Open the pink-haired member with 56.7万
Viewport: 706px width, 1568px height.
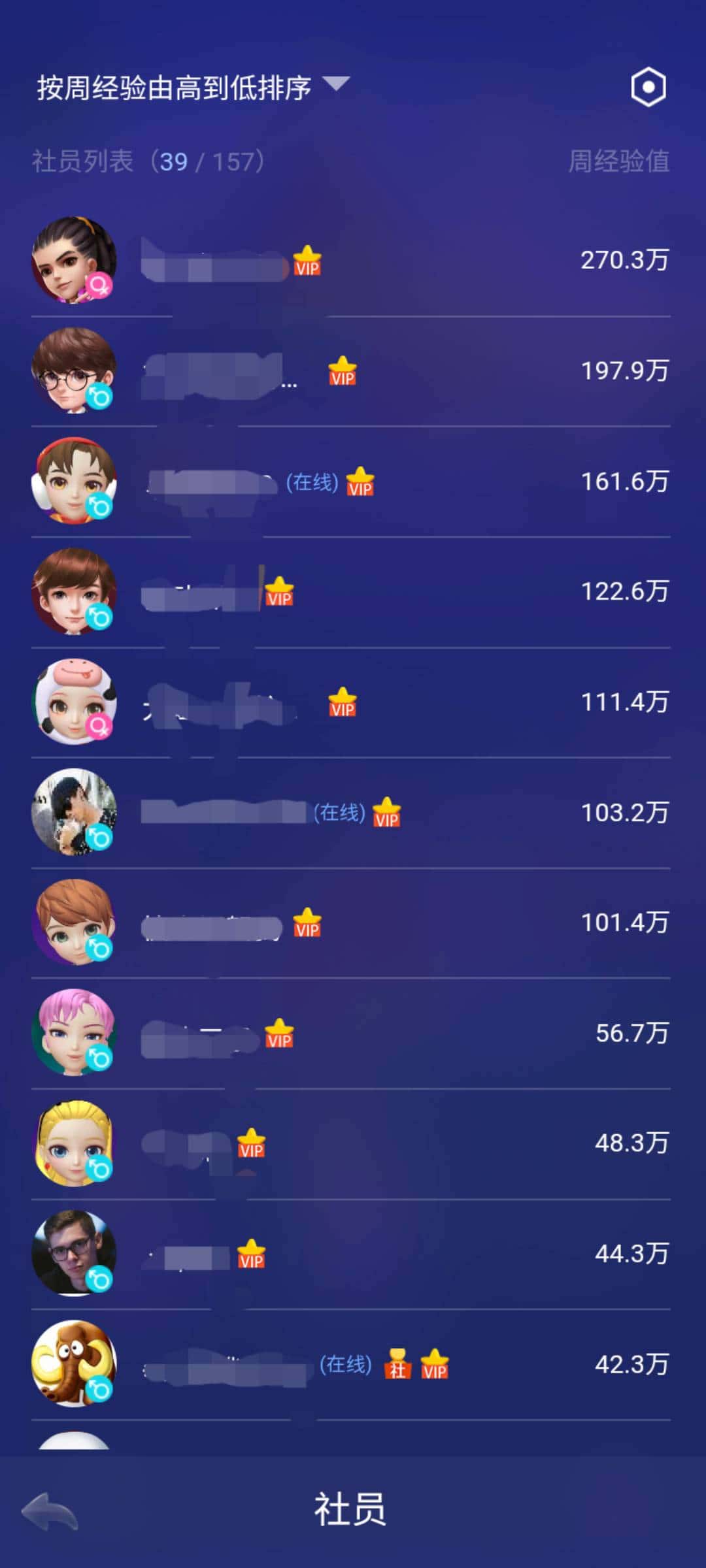[x=350, y=1034]
